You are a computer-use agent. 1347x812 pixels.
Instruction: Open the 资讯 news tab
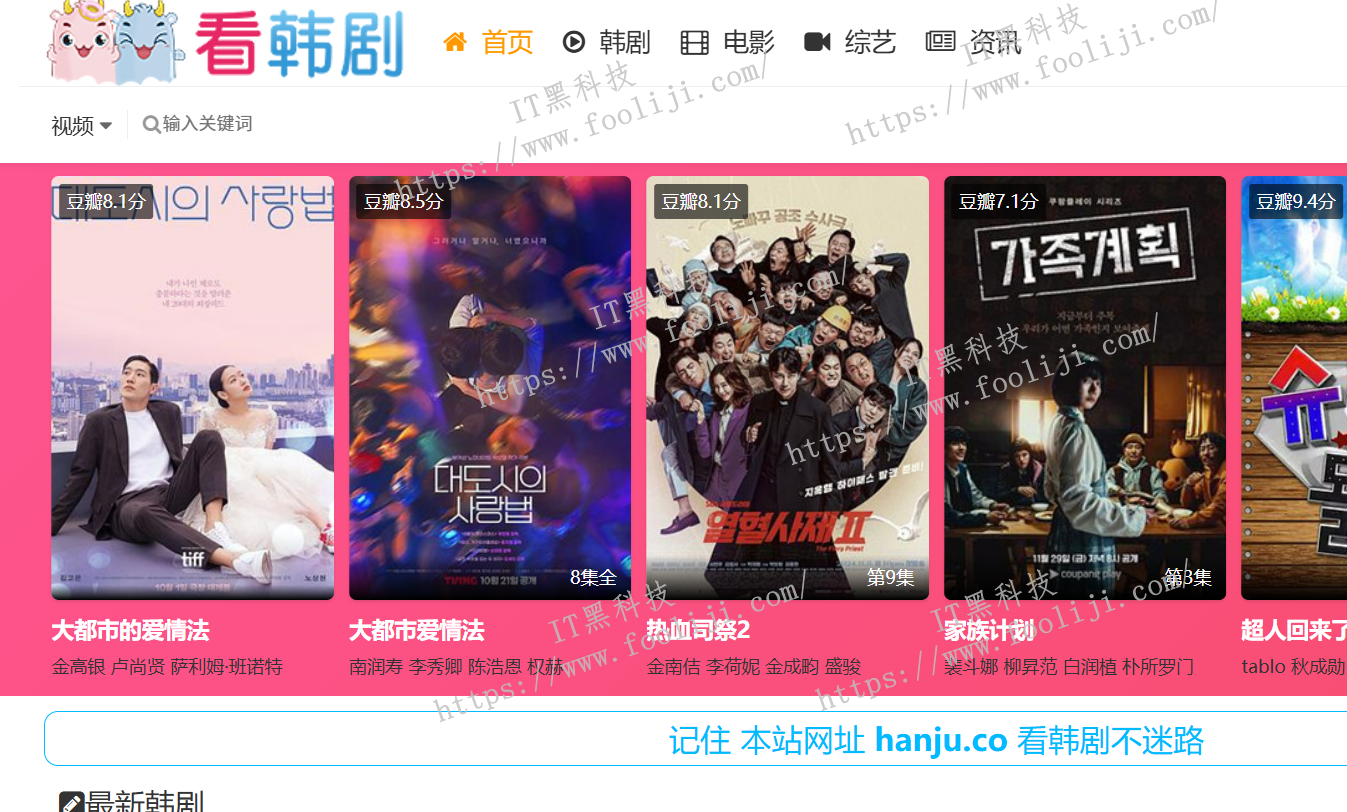click(x=973, y=42)
